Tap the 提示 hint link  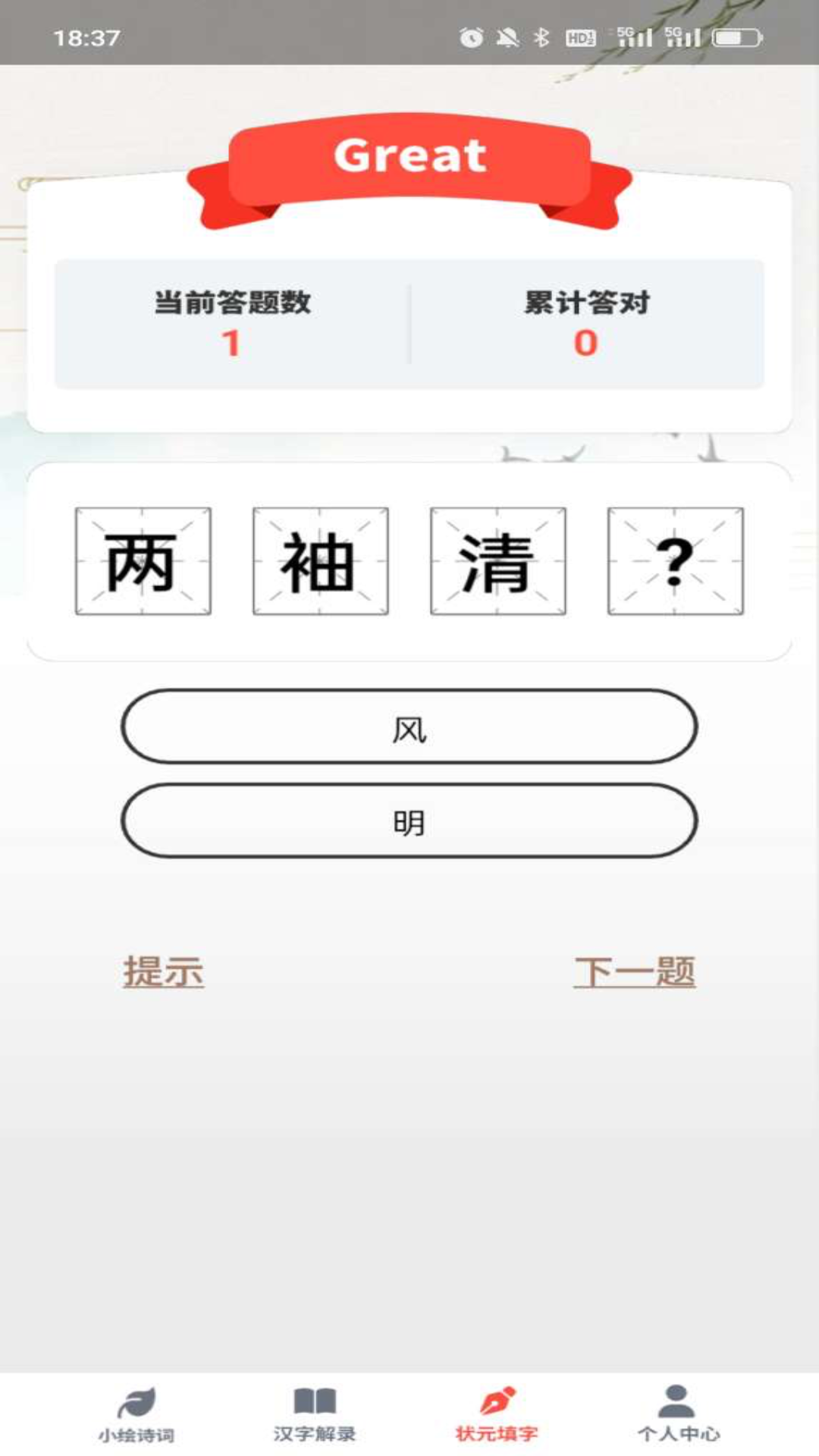[164, 971]
